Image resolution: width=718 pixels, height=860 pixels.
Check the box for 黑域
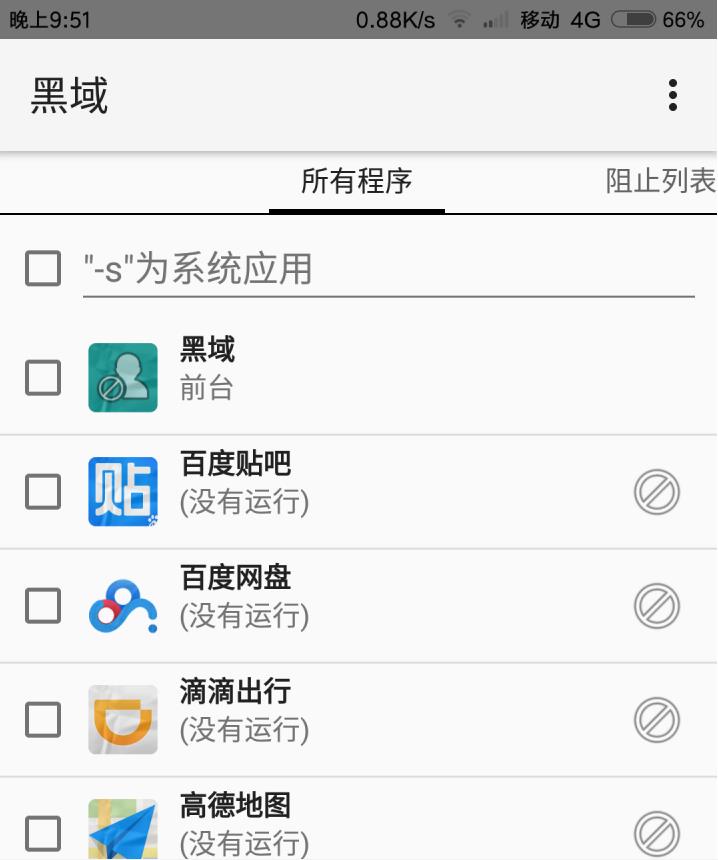[x=43, y=378]
